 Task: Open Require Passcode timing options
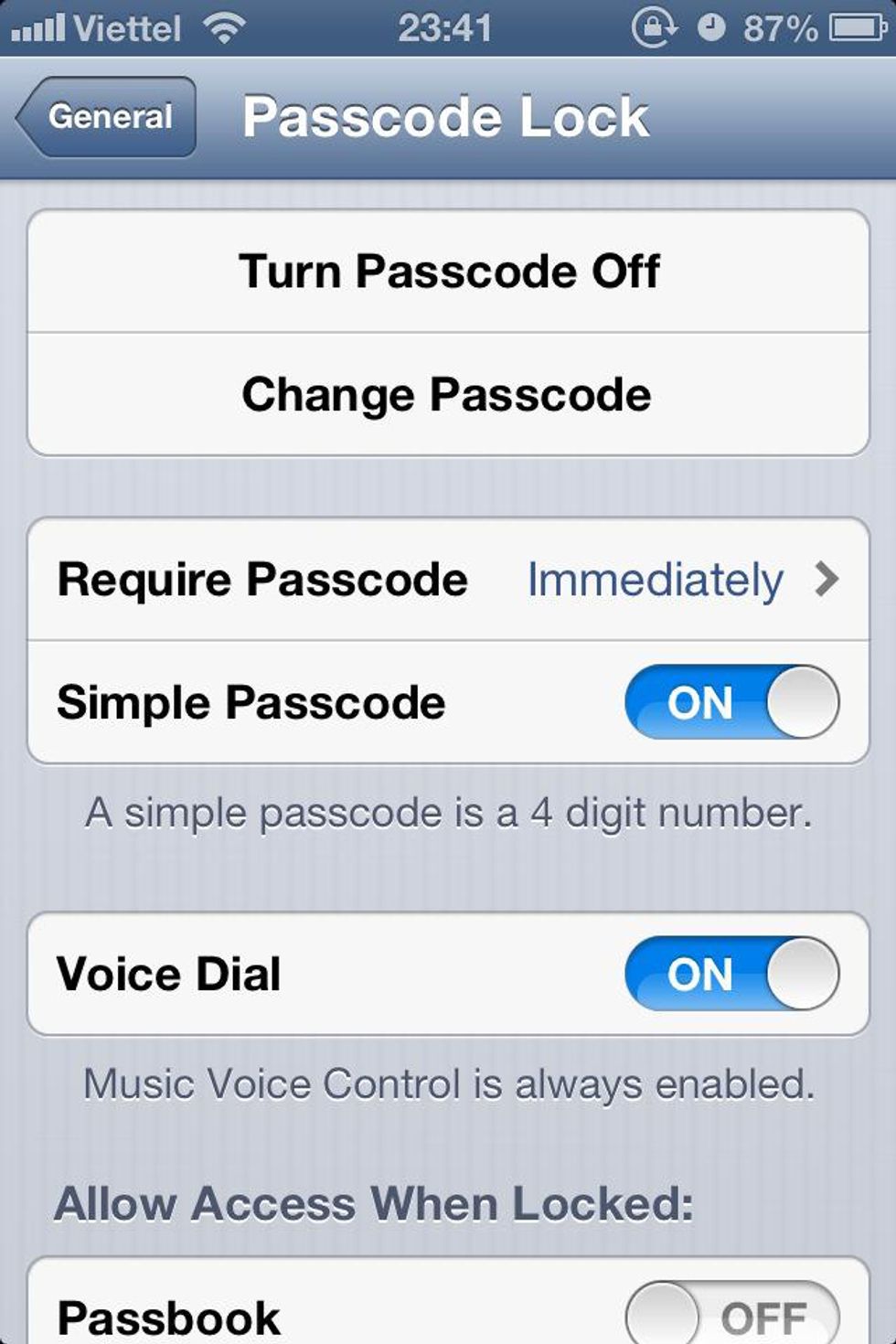click(448, 580)
